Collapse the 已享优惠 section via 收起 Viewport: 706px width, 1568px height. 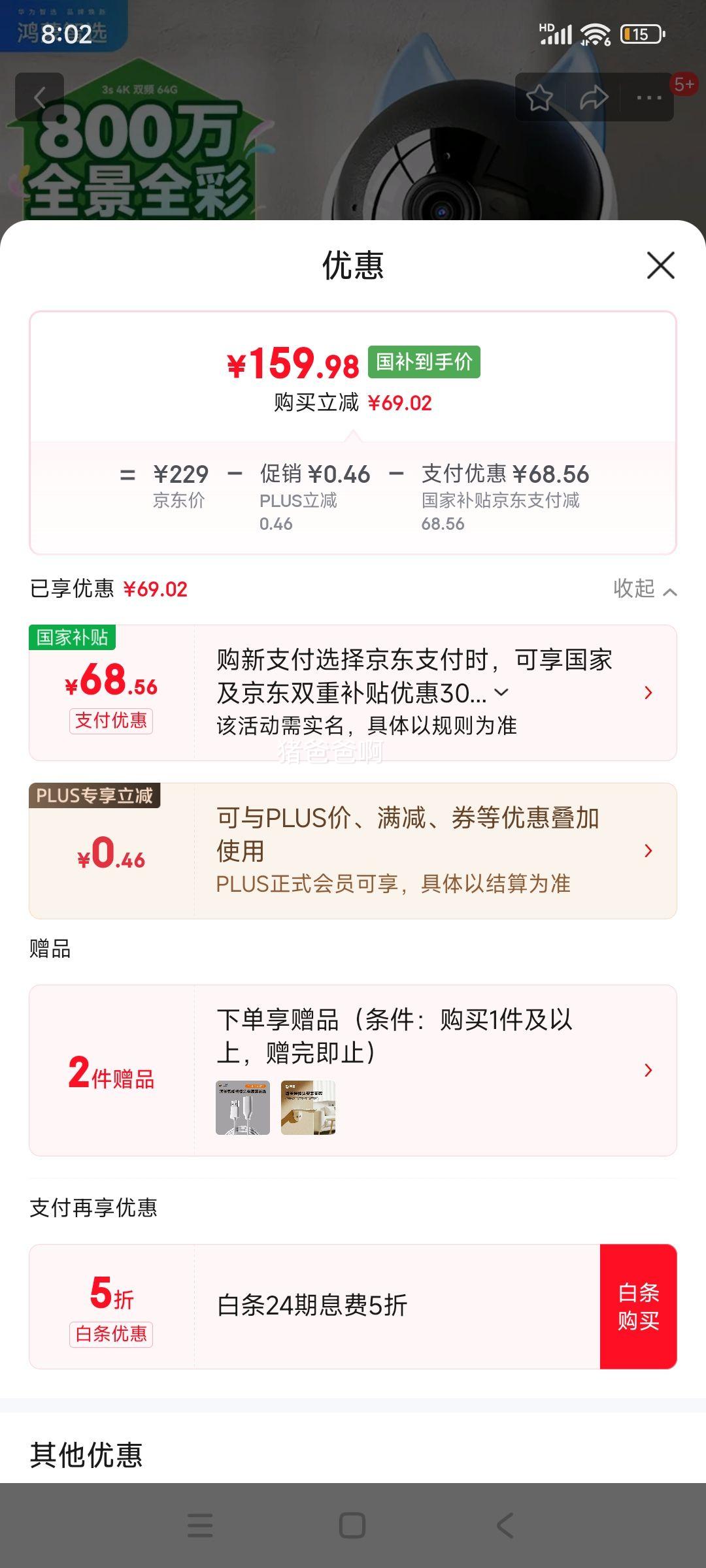(644, 589)
